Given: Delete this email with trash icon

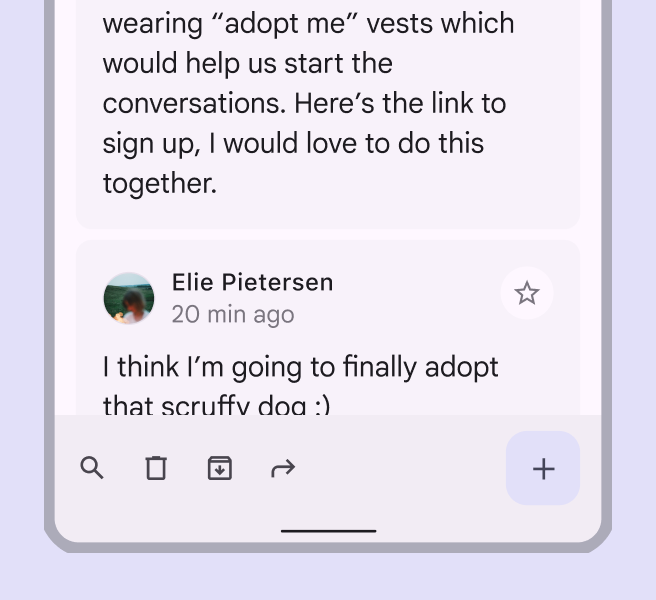Looking at the screenshot, I should [x=156, y=468].
